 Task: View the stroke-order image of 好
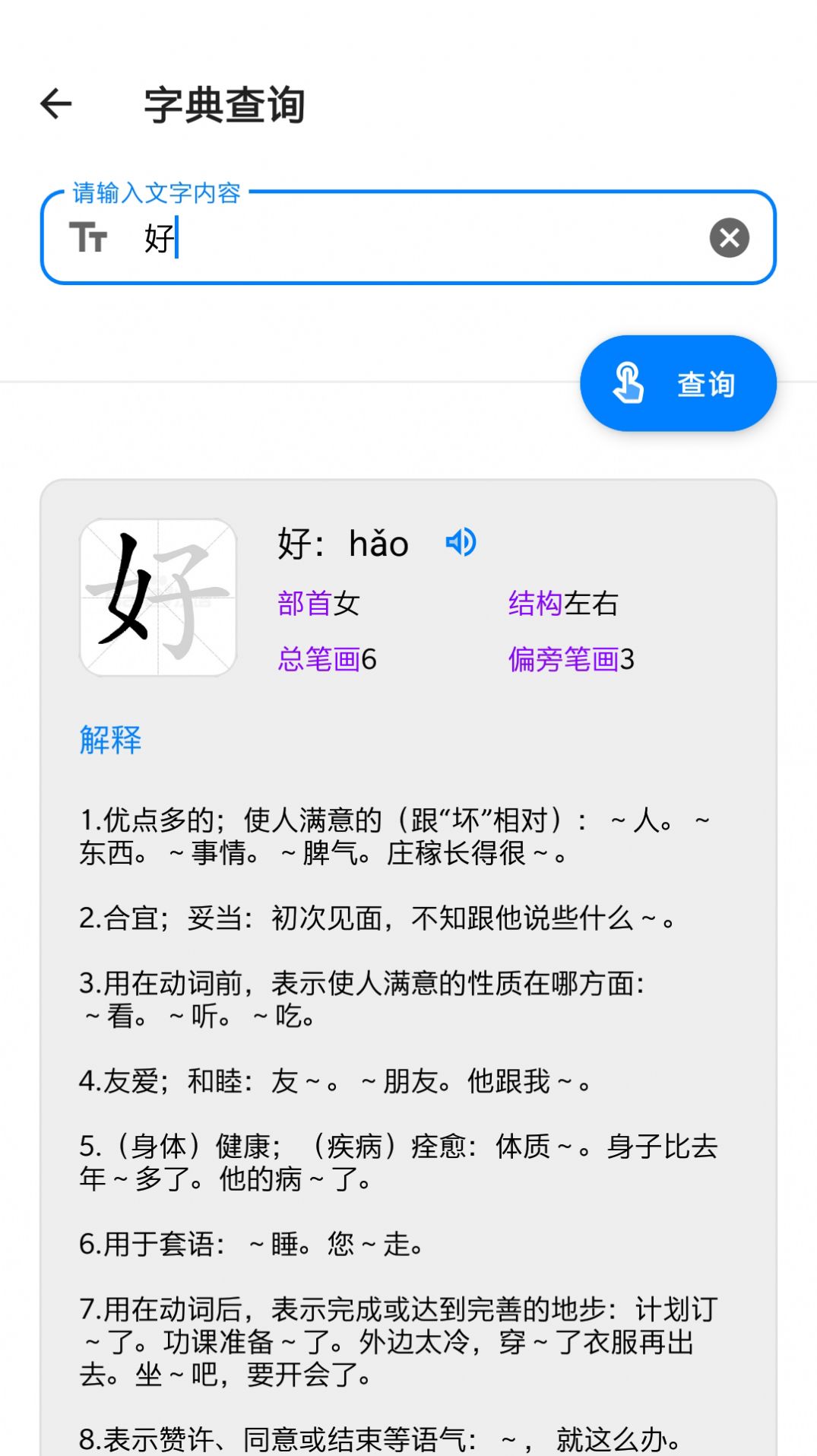[x=156, y=598]
